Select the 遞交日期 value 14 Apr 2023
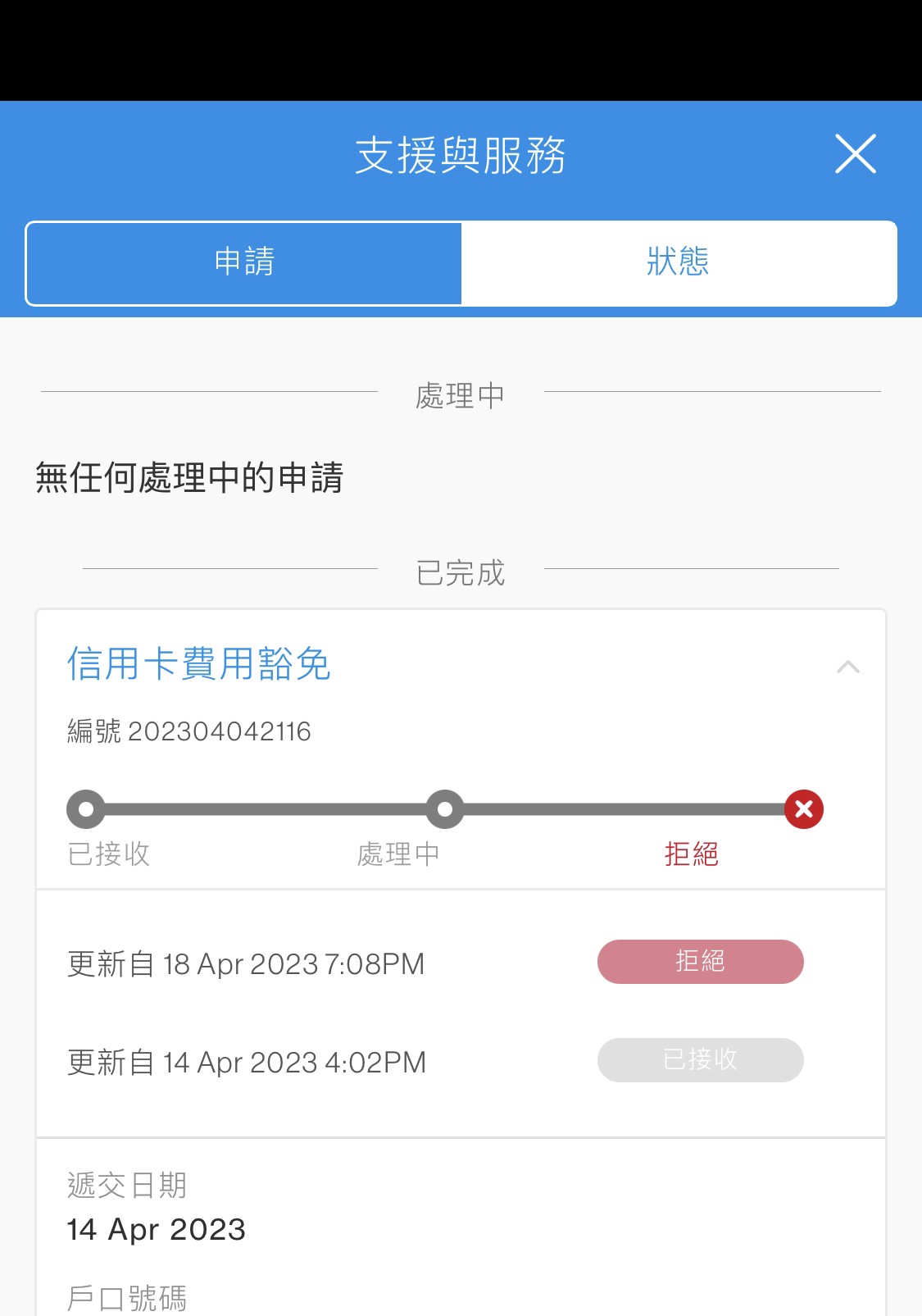 point(157,1230)
